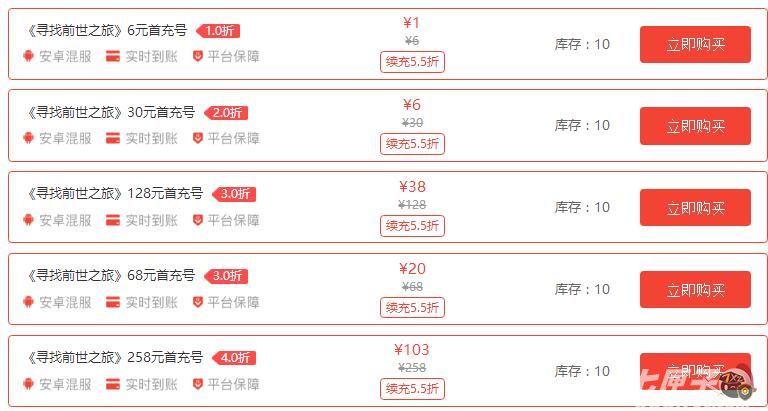768x411 pixels.
Task: Buy the 30元首充号 listing now
Action: pyautogui.click(x=695, y=126)
